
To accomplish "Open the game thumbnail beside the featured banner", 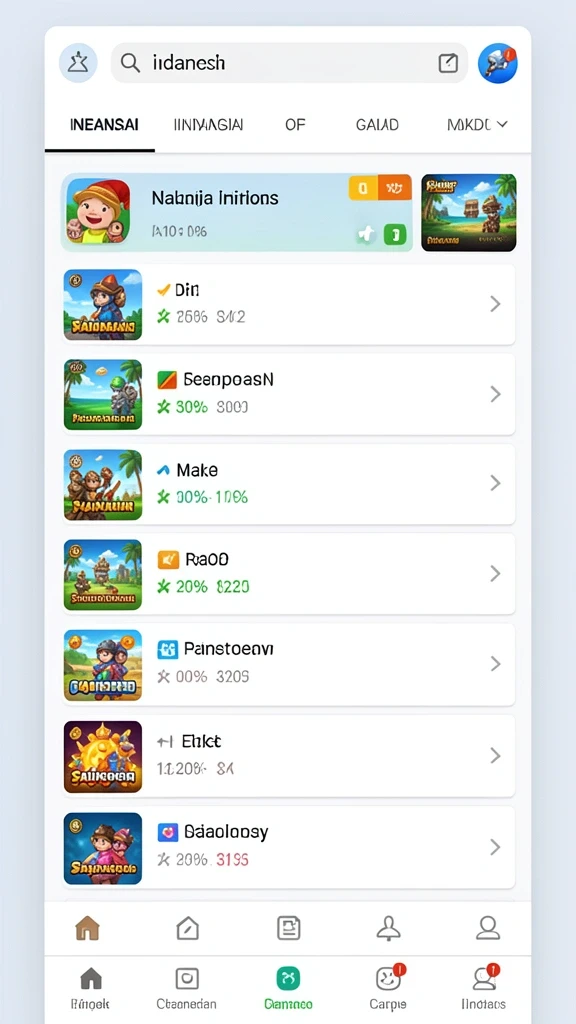I will tap(469, 213).
